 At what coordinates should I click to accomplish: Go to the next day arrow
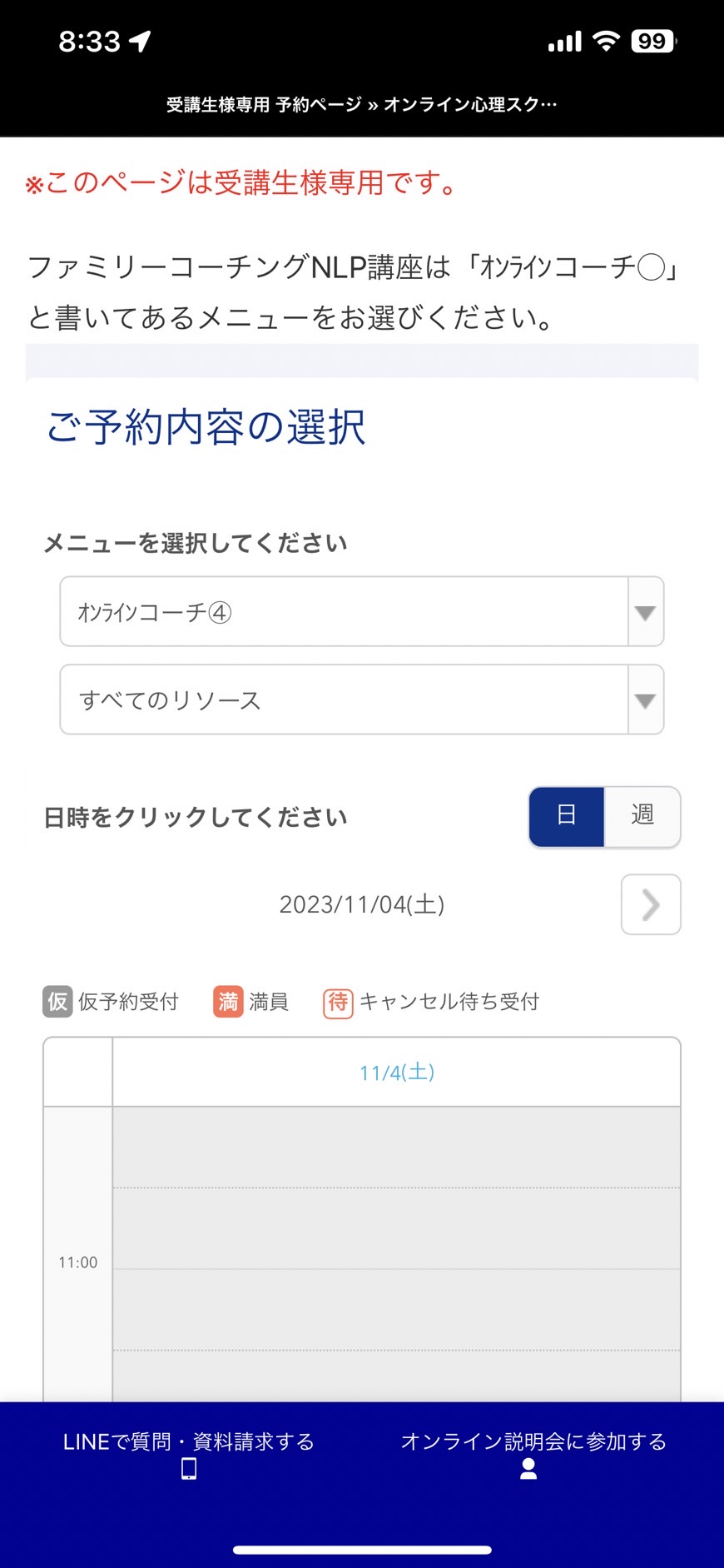click(651, 904)
